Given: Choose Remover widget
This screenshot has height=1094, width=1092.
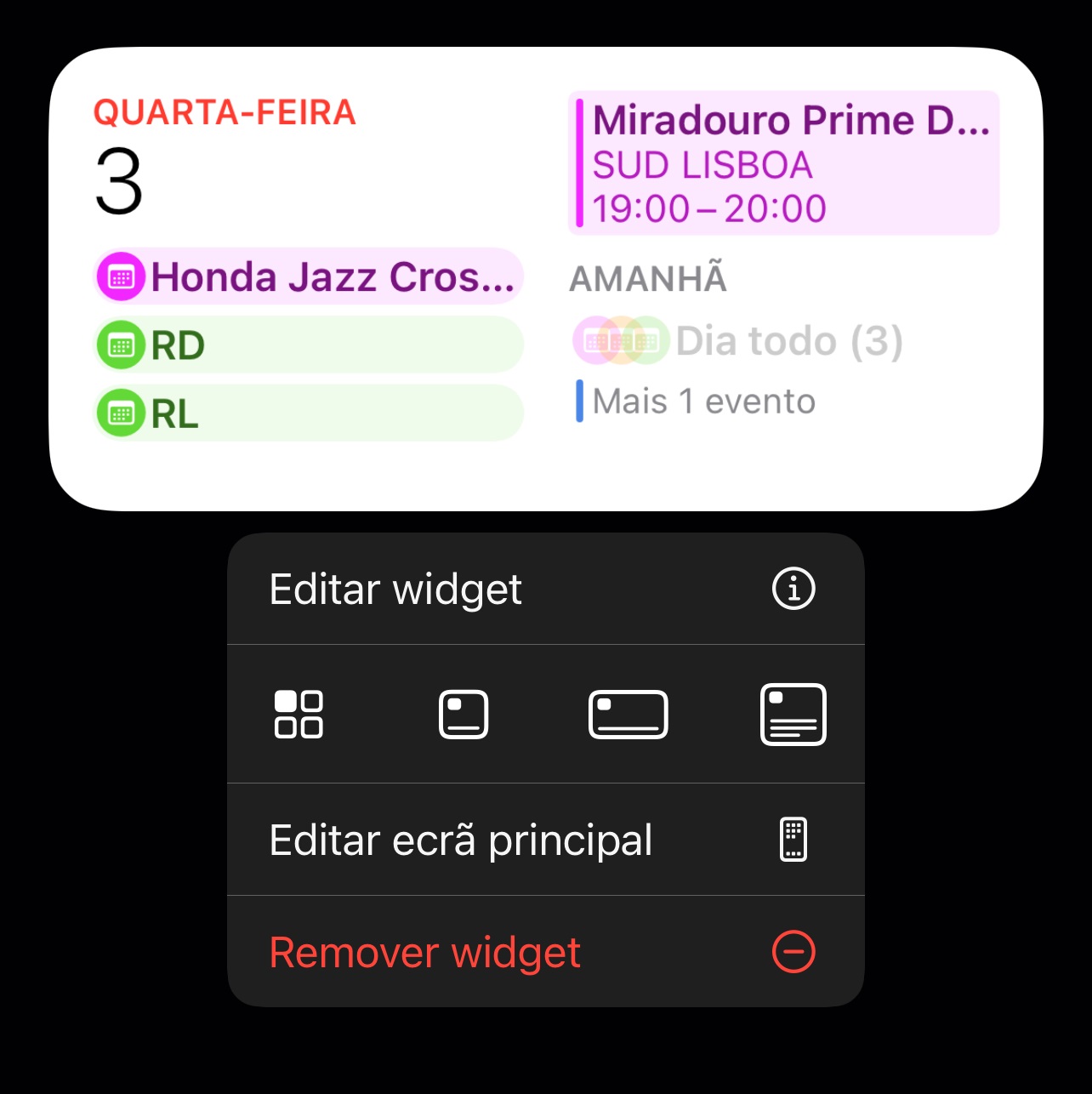Looking at the screenshot, I should pos(544,952).
